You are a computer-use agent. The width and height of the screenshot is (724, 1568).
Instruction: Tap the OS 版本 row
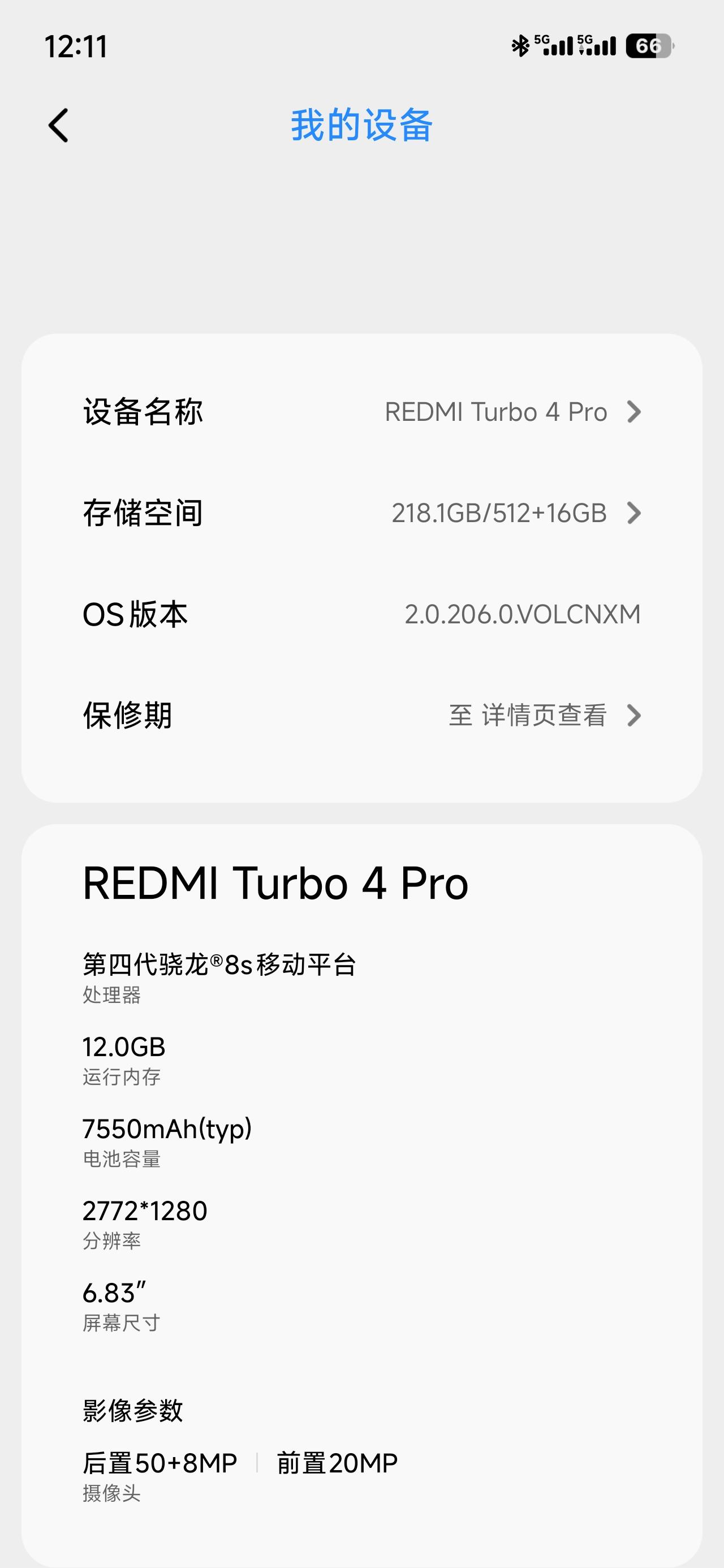361,614
